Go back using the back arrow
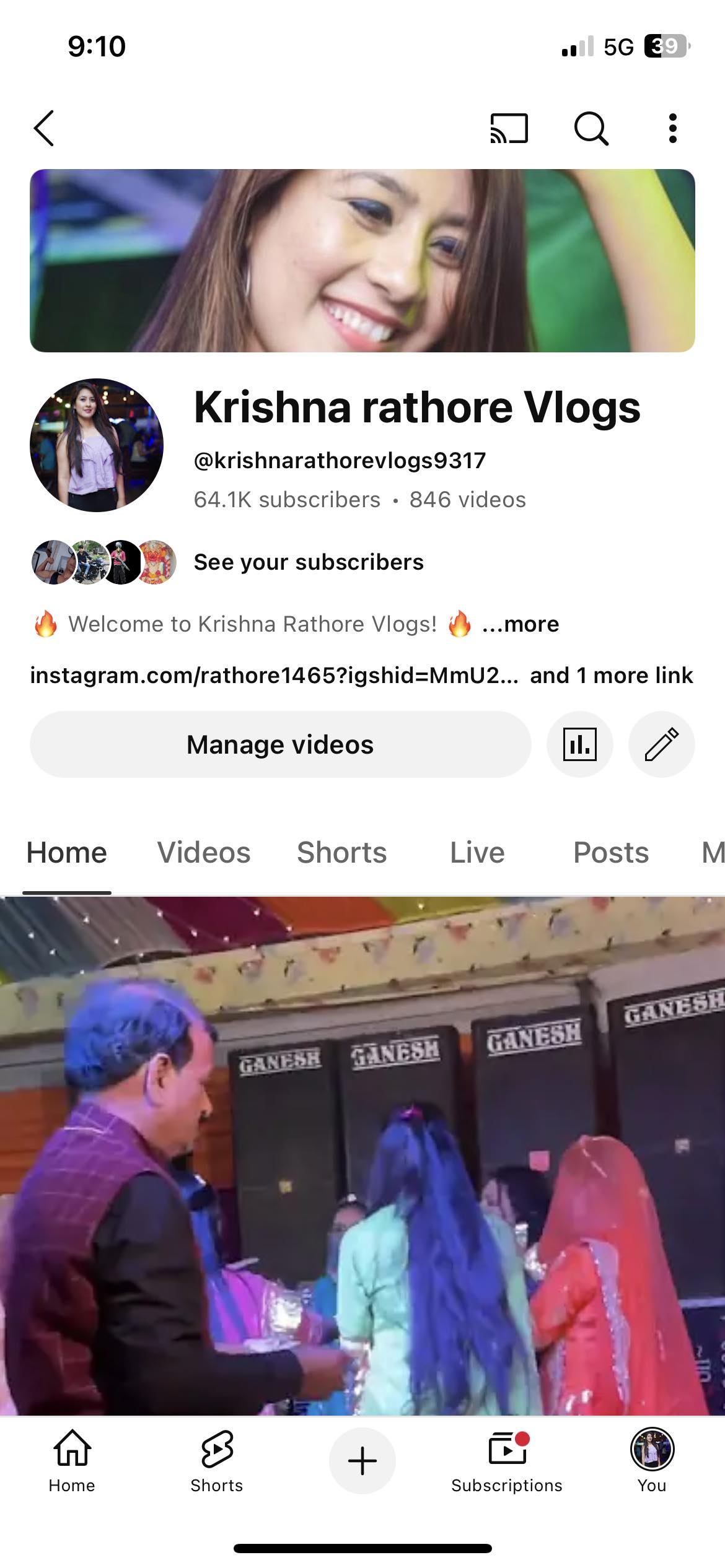Screen dimensions: 725x1568 click(x=44, y=128)
